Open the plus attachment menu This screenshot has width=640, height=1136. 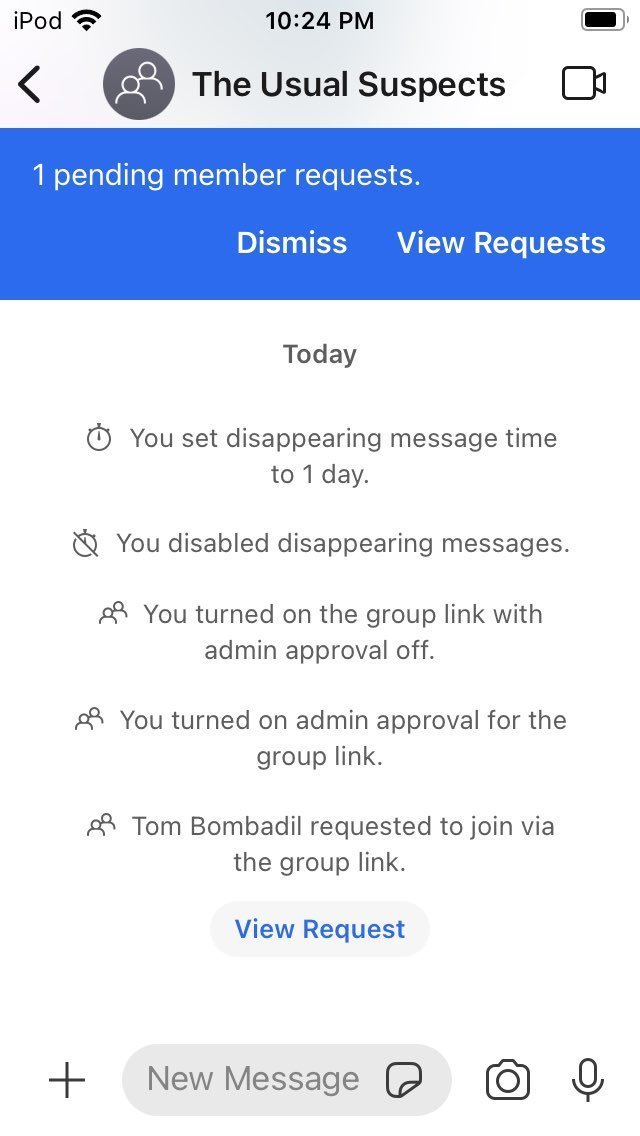[x=67, y=1079]
